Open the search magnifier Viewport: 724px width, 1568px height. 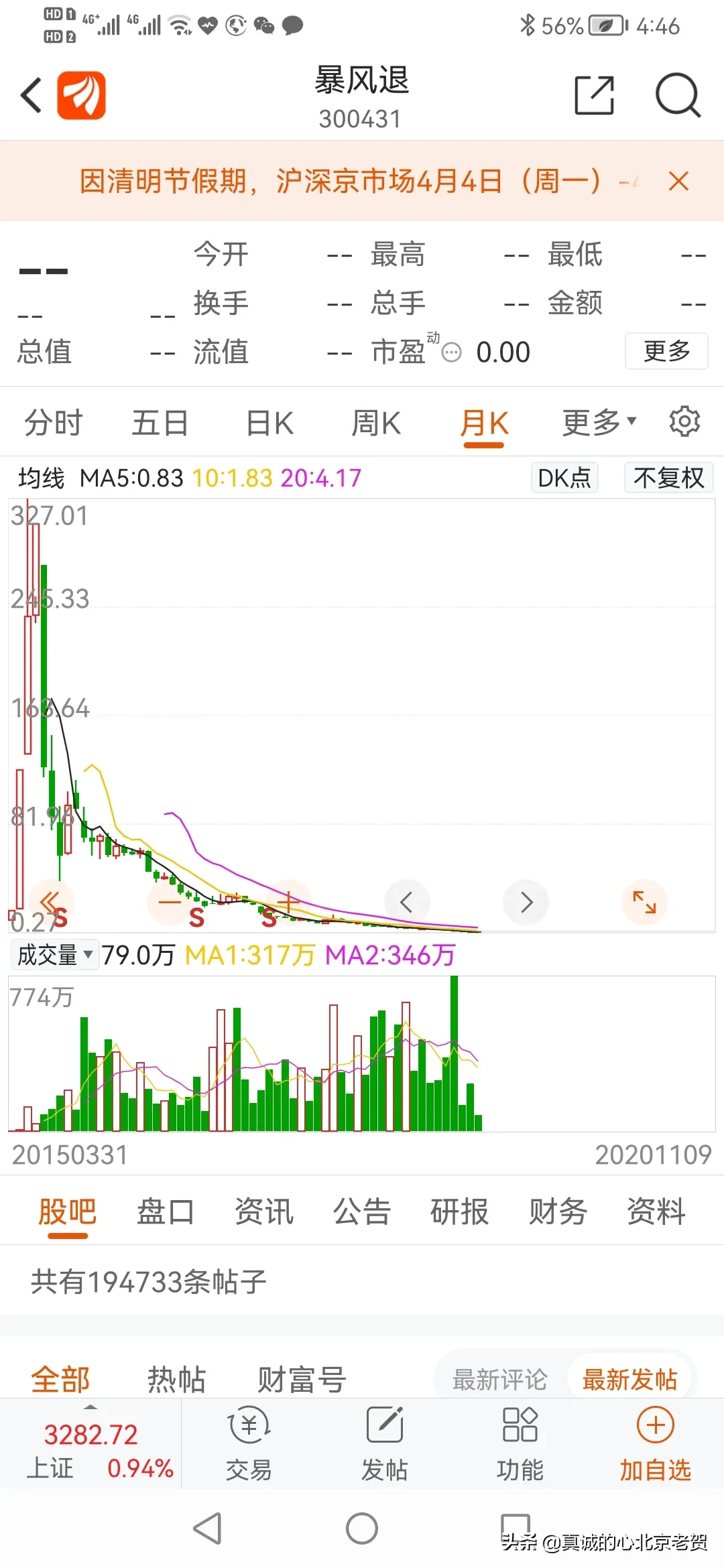tap(678, 95)
